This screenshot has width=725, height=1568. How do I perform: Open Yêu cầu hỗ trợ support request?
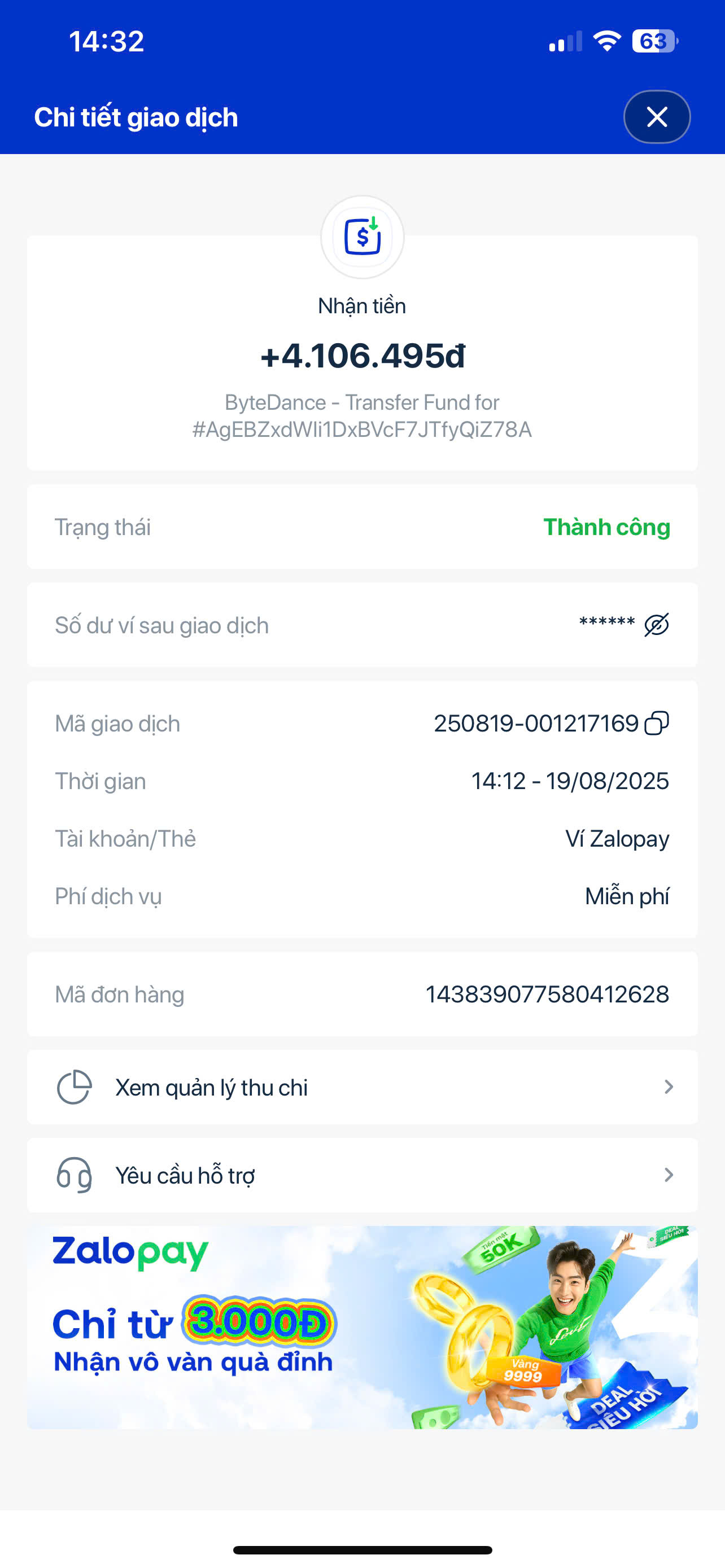pos(362,1175)
